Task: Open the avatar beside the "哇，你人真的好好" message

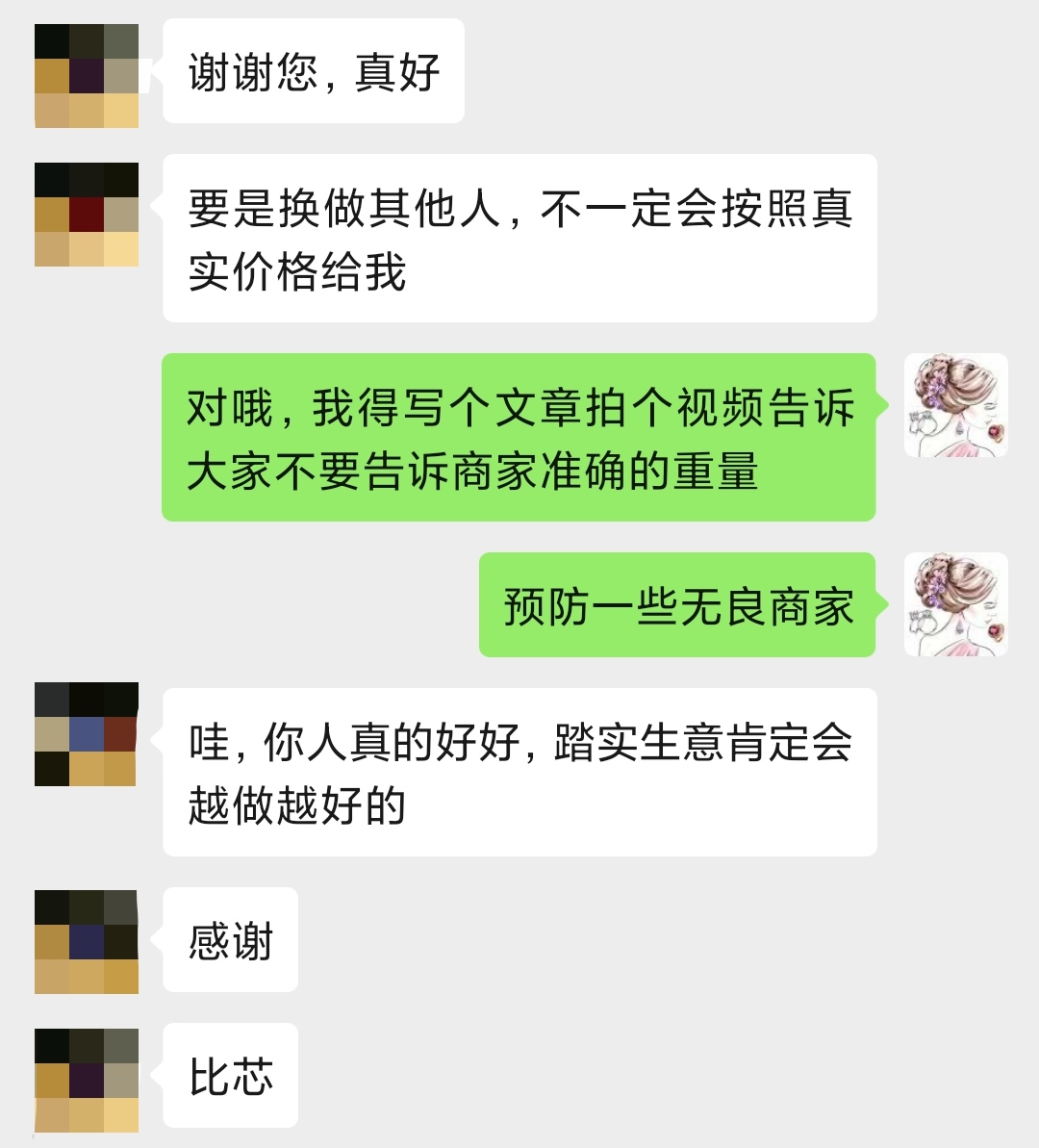Action: [x=87, y=733]
